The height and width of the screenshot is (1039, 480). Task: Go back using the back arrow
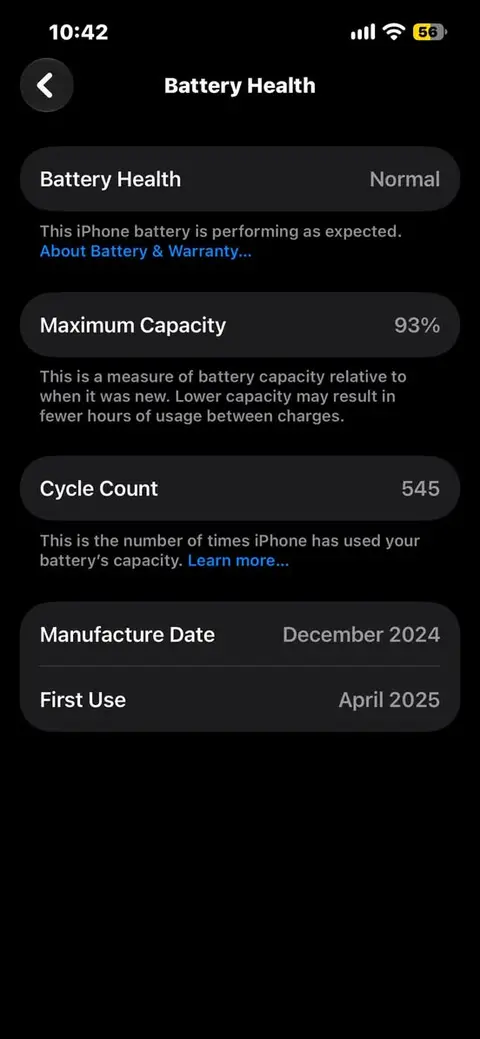46,85
